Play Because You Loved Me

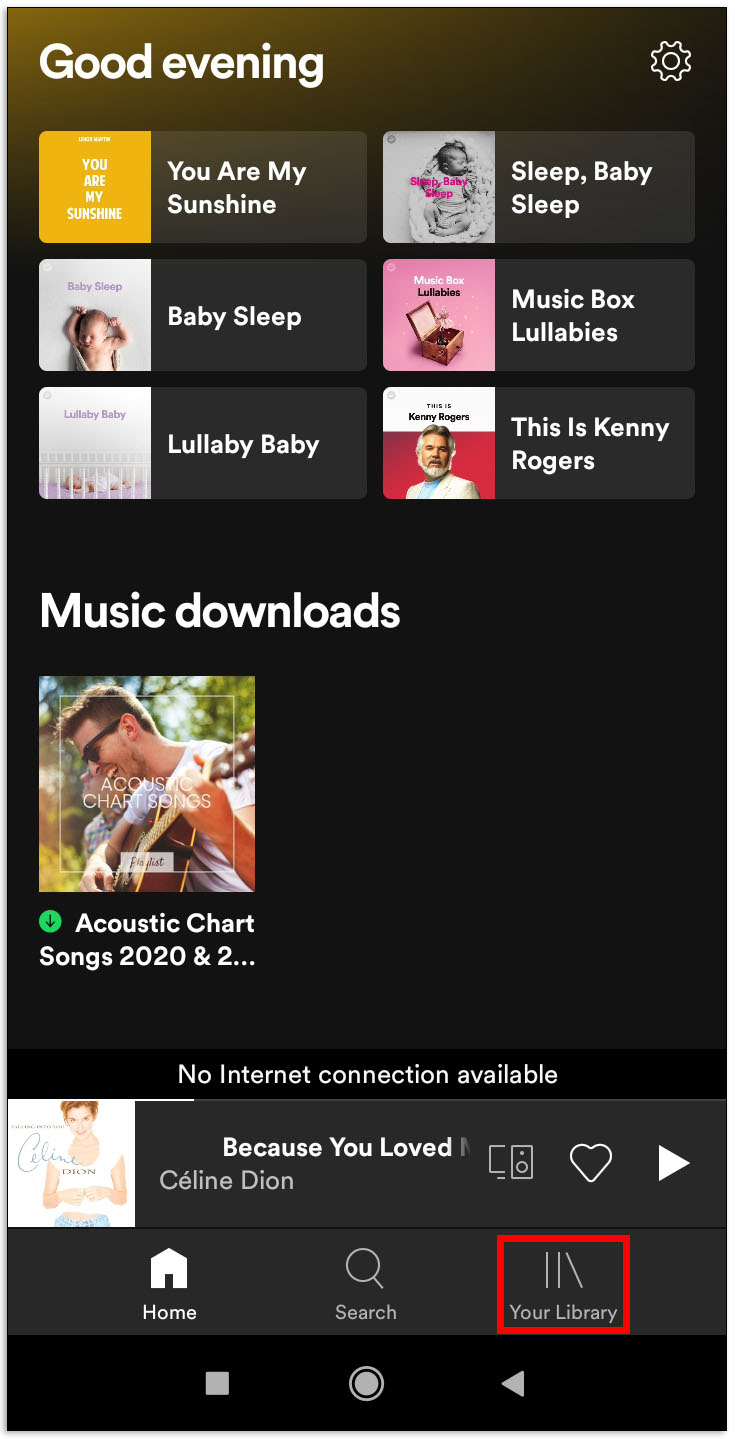[673, 1162]
